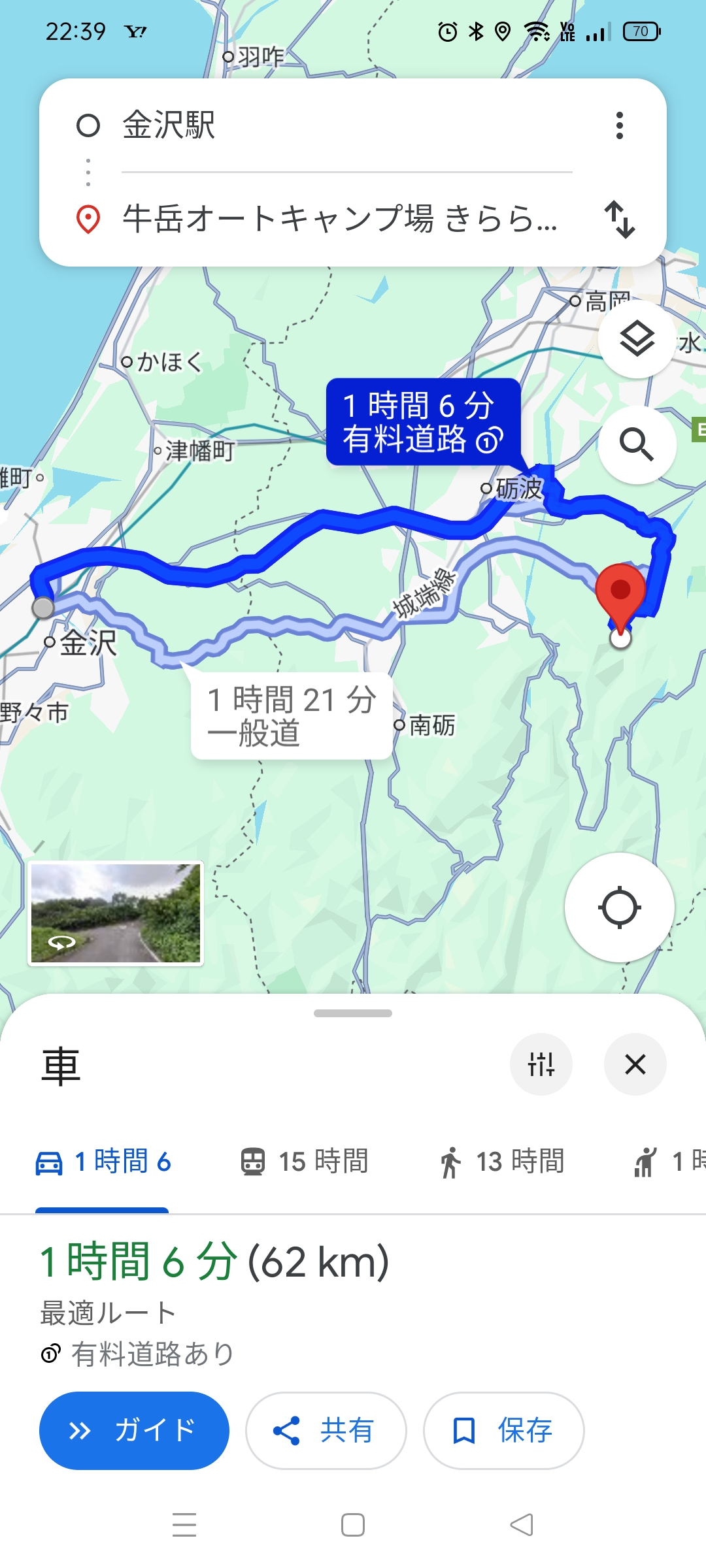Close the directions panel

point(635,1064)
